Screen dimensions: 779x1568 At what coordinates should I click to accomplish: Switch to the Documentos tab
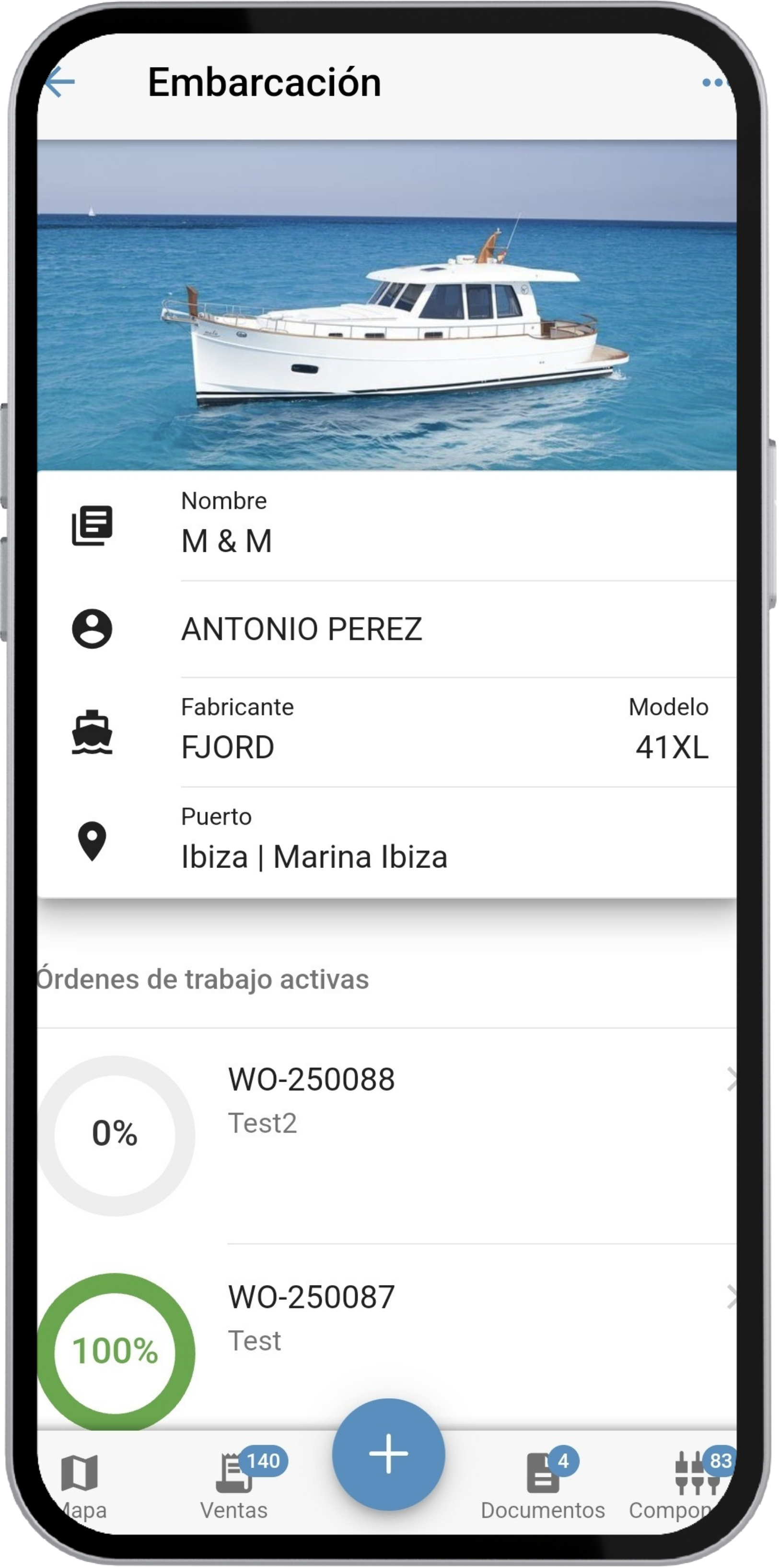[x=543, y=1485]
